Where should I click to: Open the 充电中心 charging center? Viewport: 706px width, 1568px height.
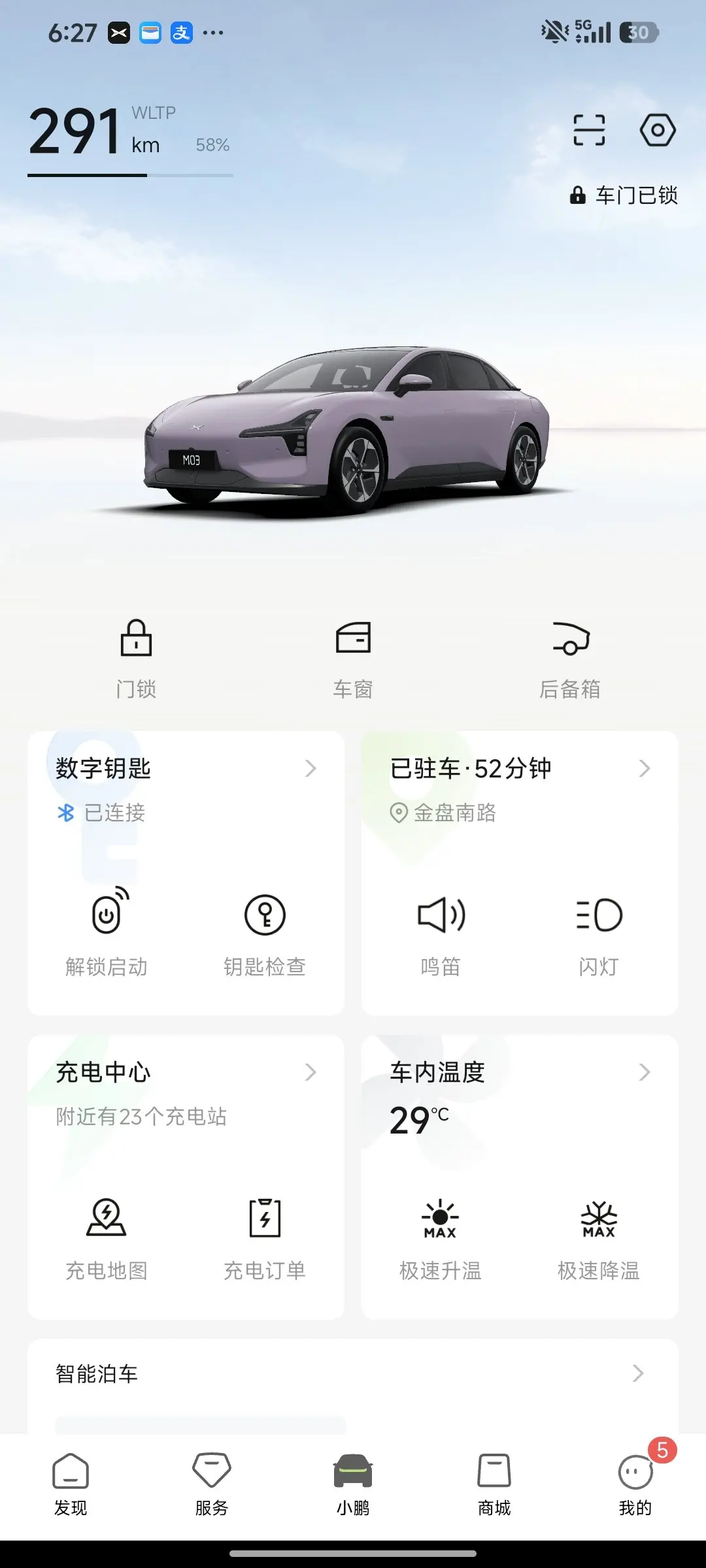coord(186,1073)
